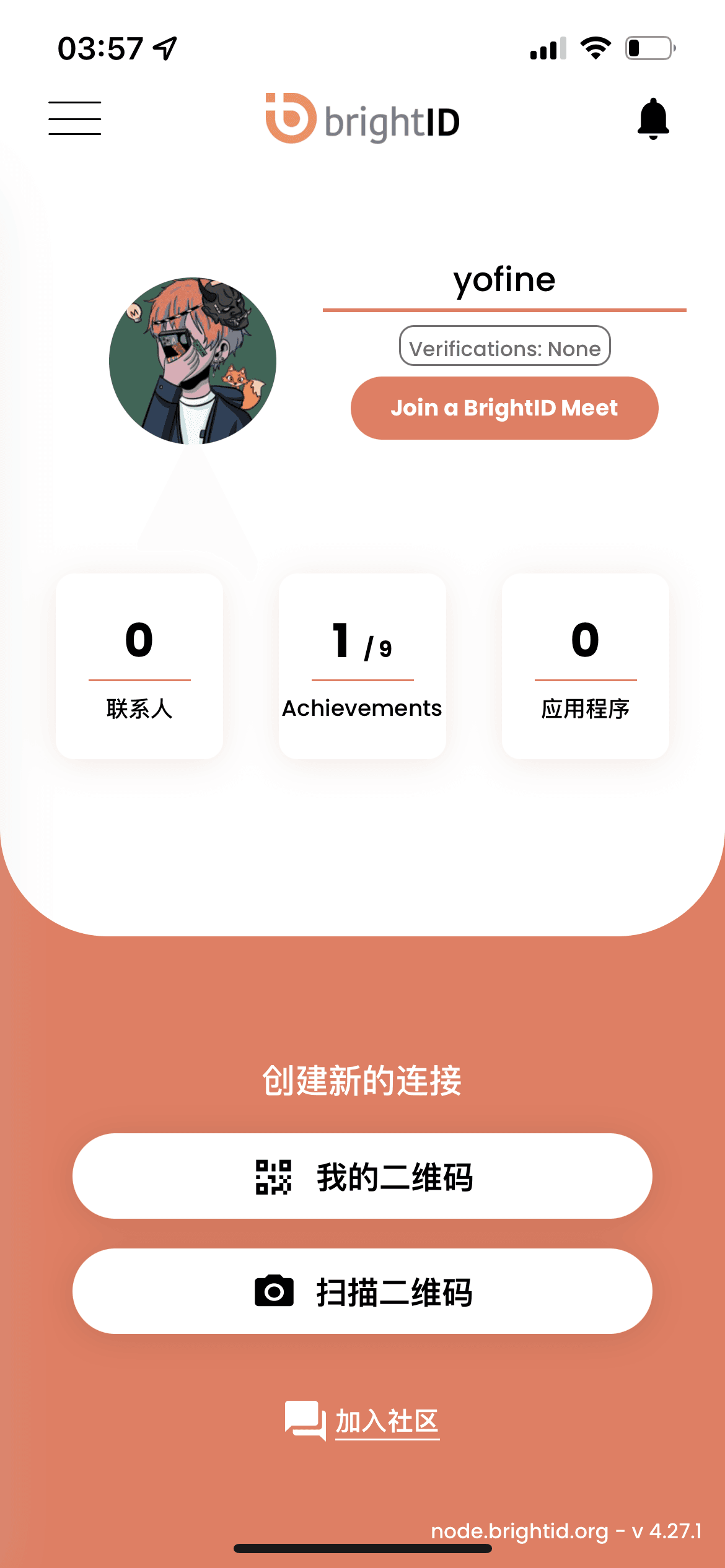Tap the profile avatar photo
The height and width of the screenshot is (1568, 725).
[x=193, y=360]
